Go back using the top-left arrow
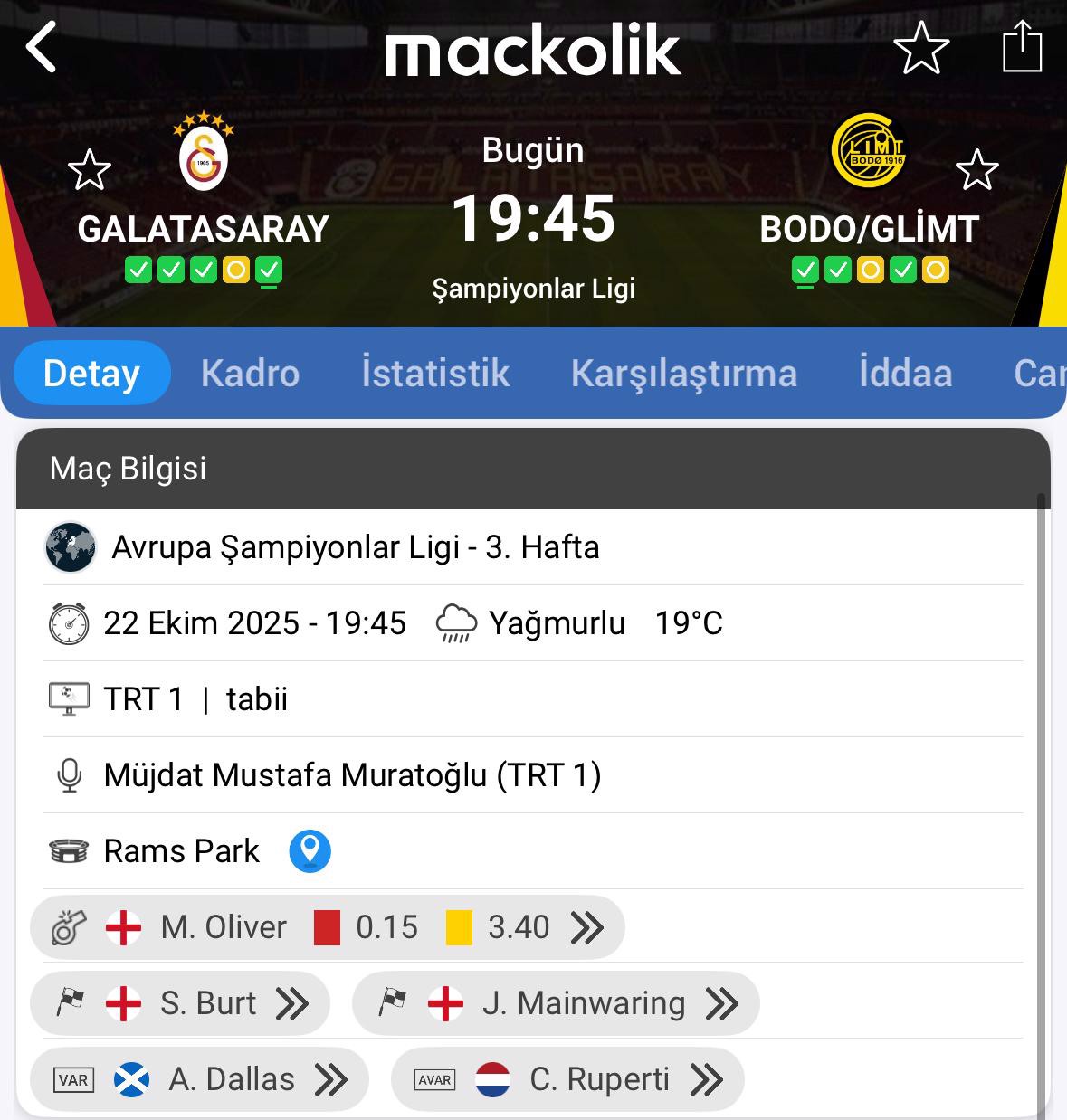This screenshot has height=1120, width=1067. click(x=42, y=47)
